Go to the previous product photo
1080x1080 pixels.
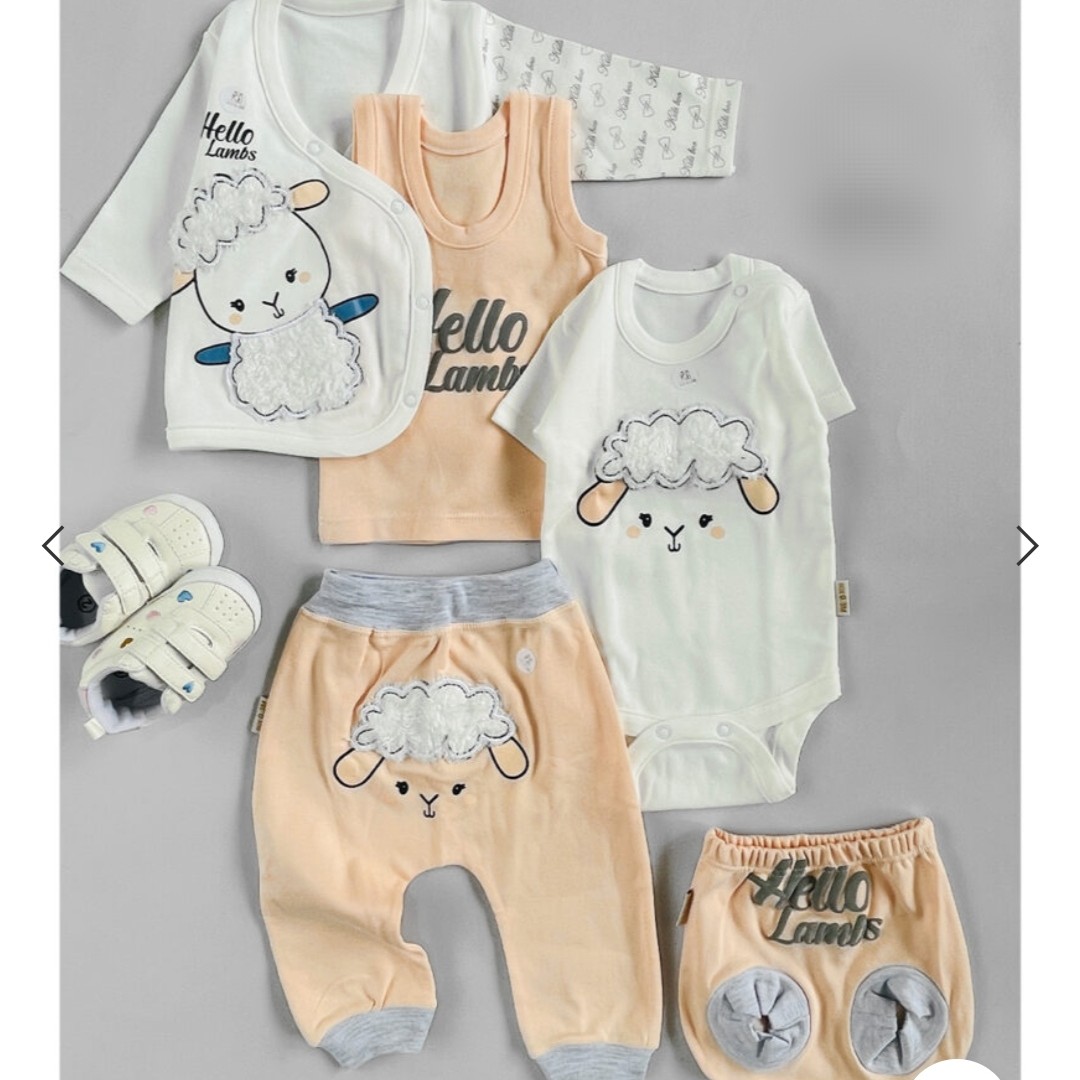point(52,546)
